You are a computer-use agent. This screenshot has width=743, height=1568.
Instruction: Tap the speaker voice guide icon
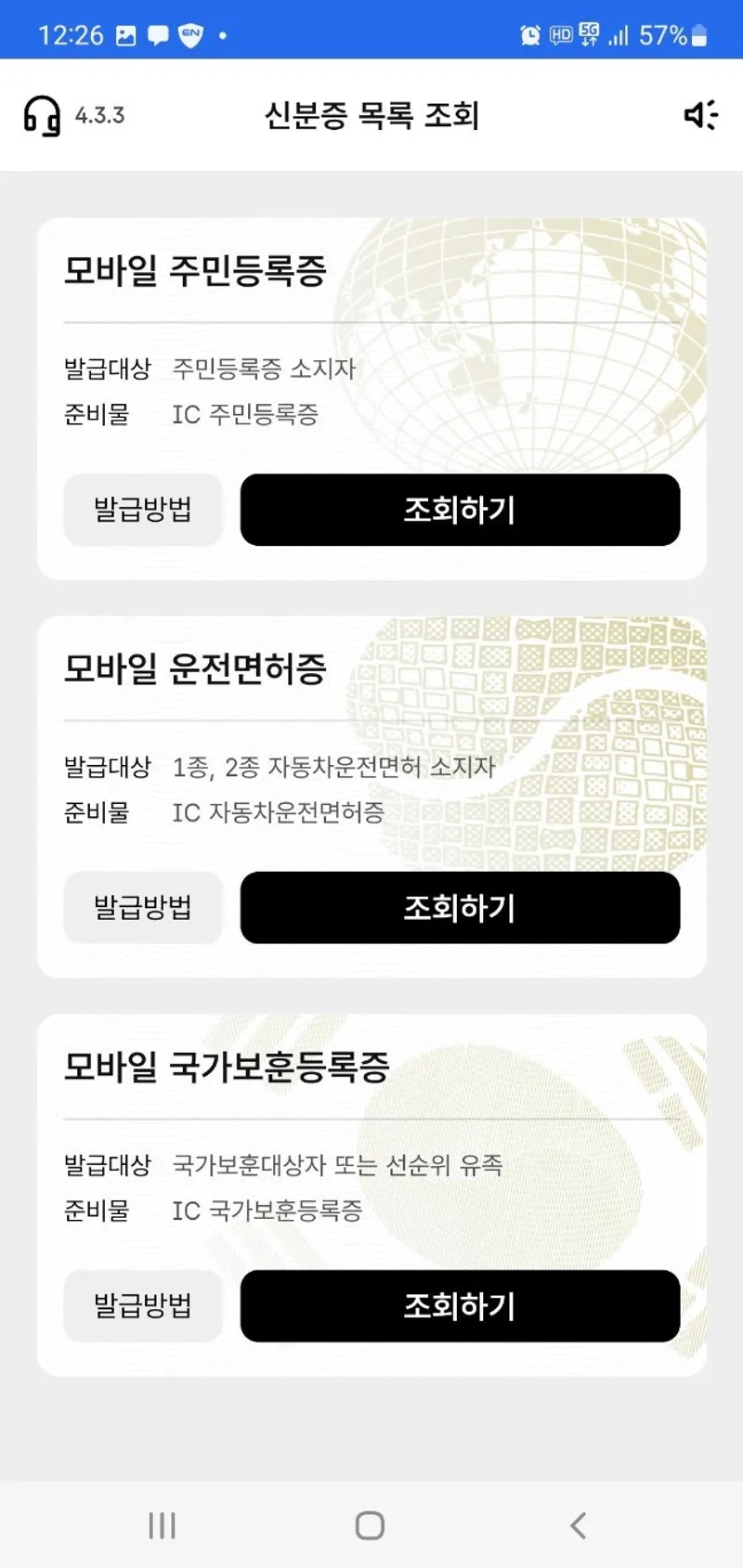click(x=701, y=115)
